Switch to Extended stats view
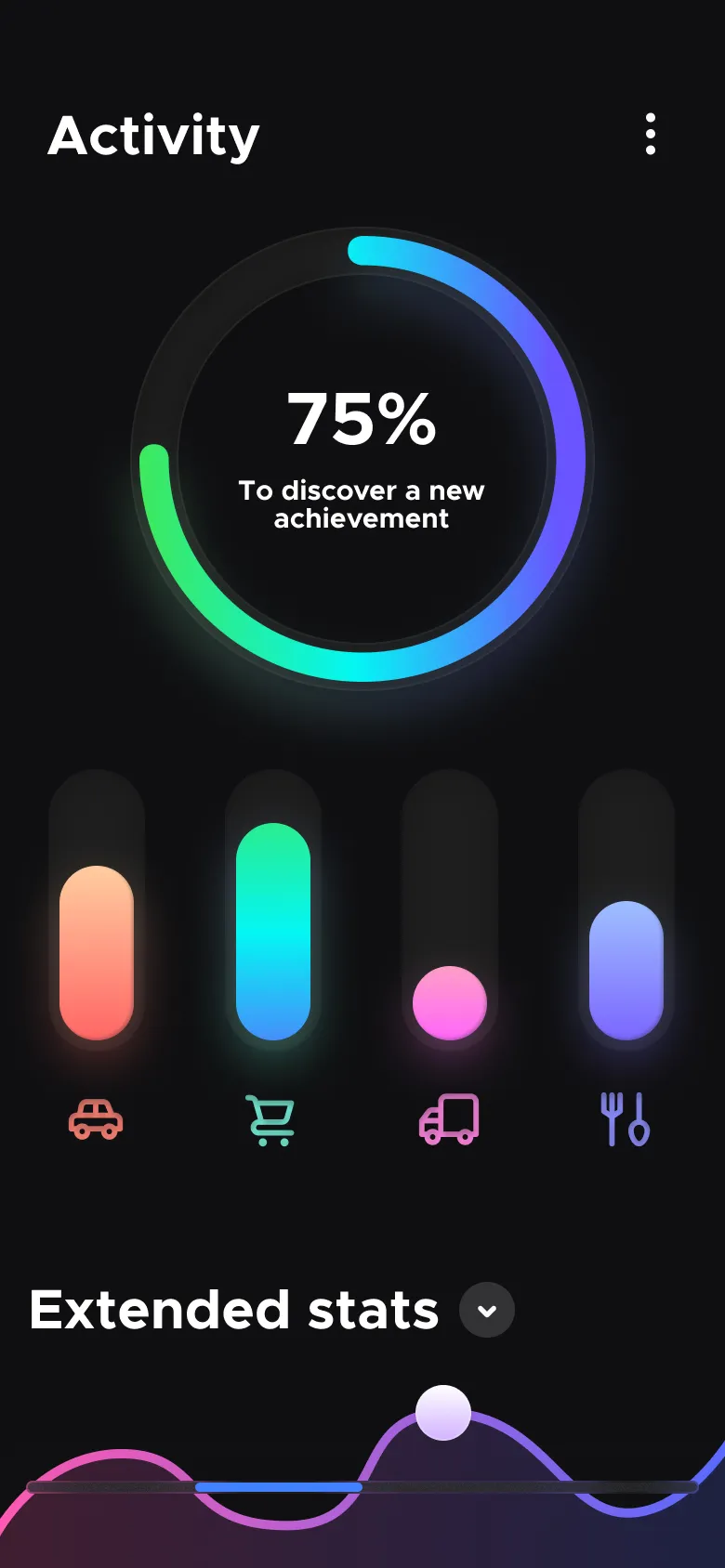 point(231,1310)
